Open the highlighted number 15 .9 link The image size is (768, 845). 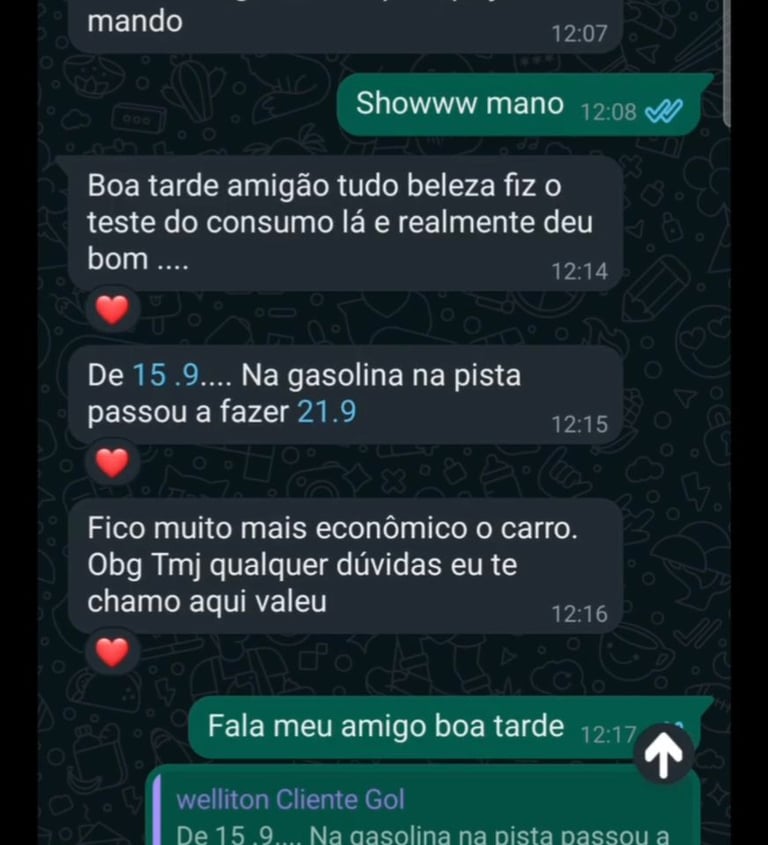tap(166, 377)
